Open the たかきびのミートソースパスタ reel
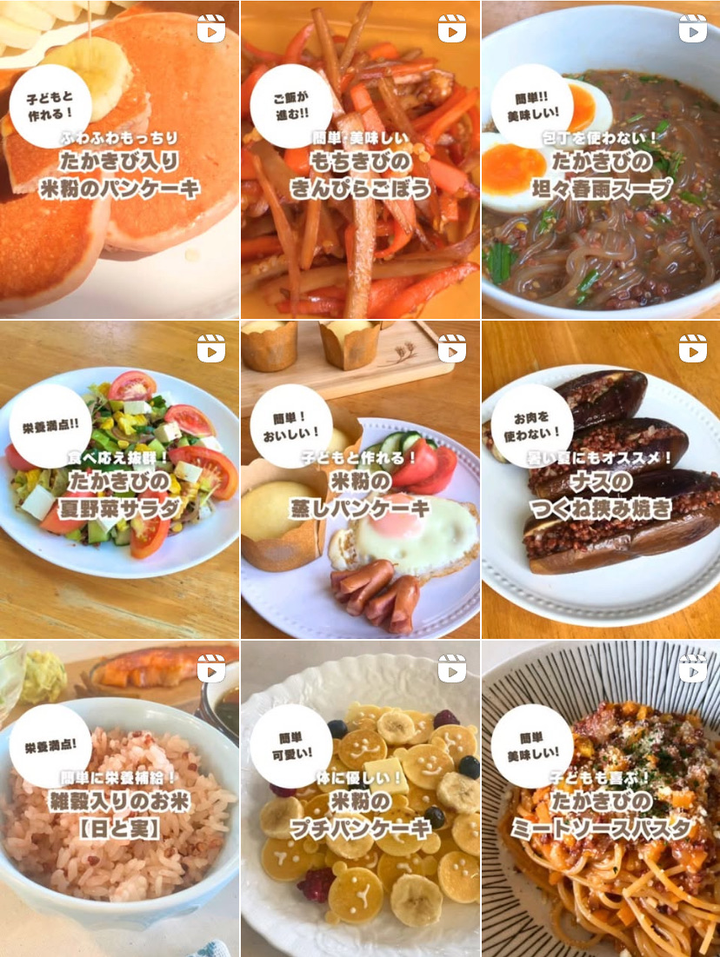 pos(600,800)
